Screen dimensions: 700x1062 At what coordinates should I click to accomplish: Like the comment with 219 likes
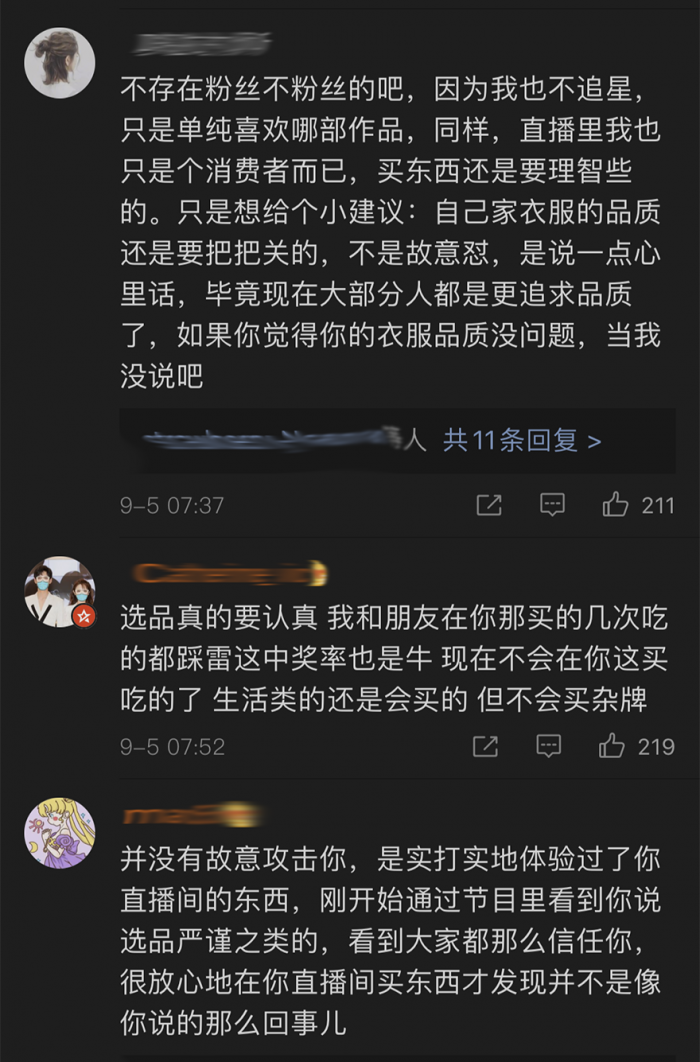click(x=612, y=746)
